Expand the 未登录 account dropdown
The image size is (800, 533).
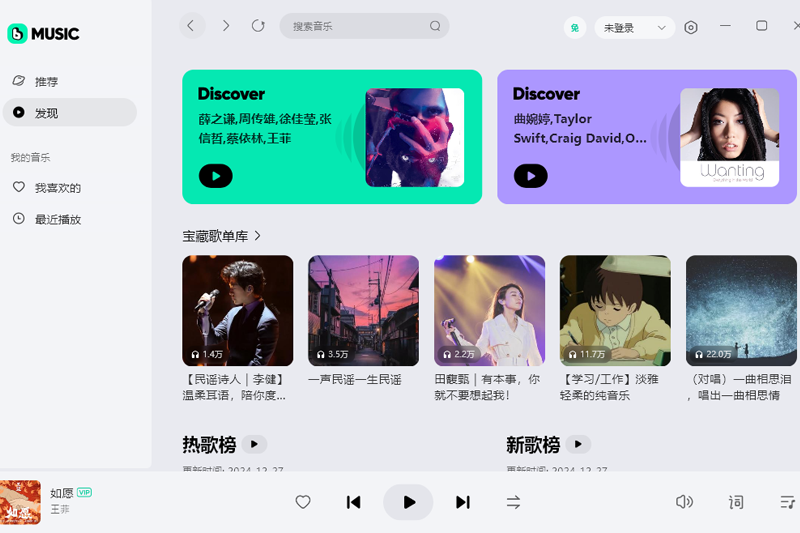(x=635, y=28)
